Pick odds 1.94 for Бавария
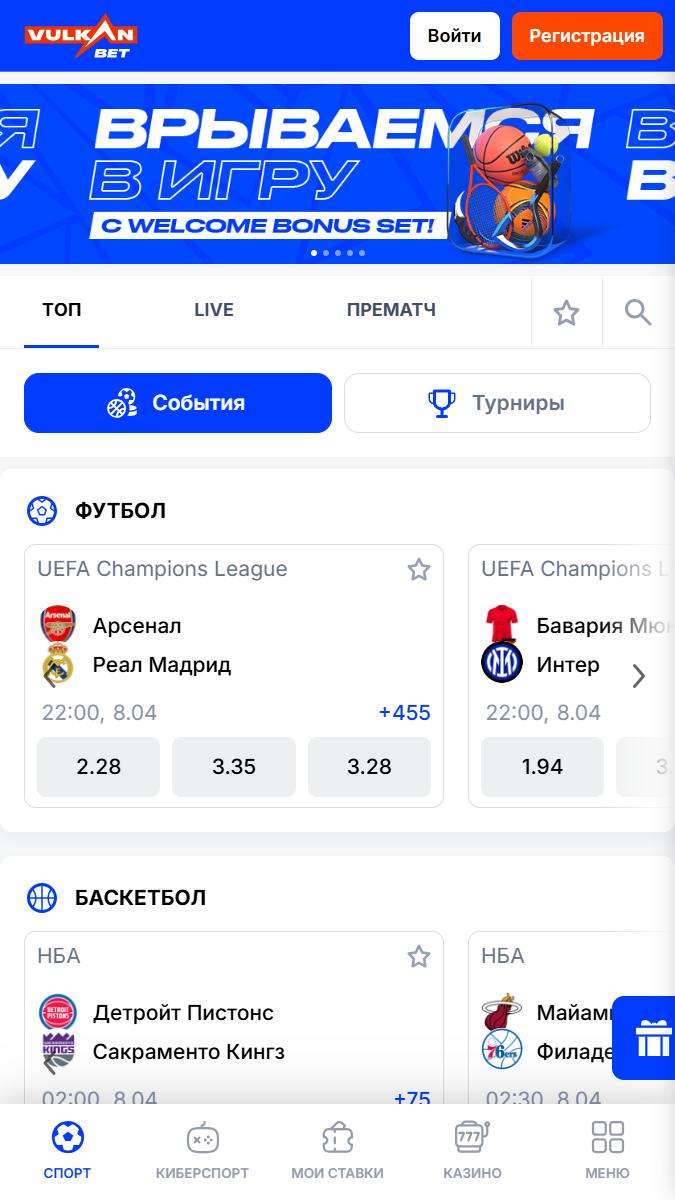Image resolution: width=675 pixels, height=1200 pixels. point(542,767)
